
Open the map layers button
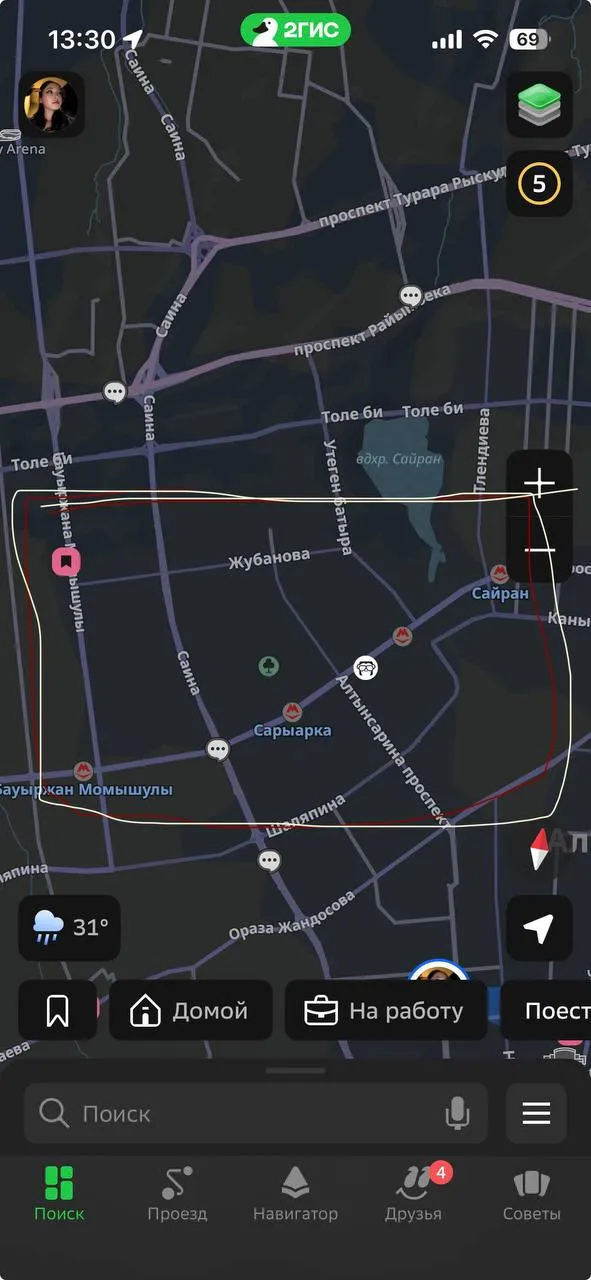click(x=539, y=105)
